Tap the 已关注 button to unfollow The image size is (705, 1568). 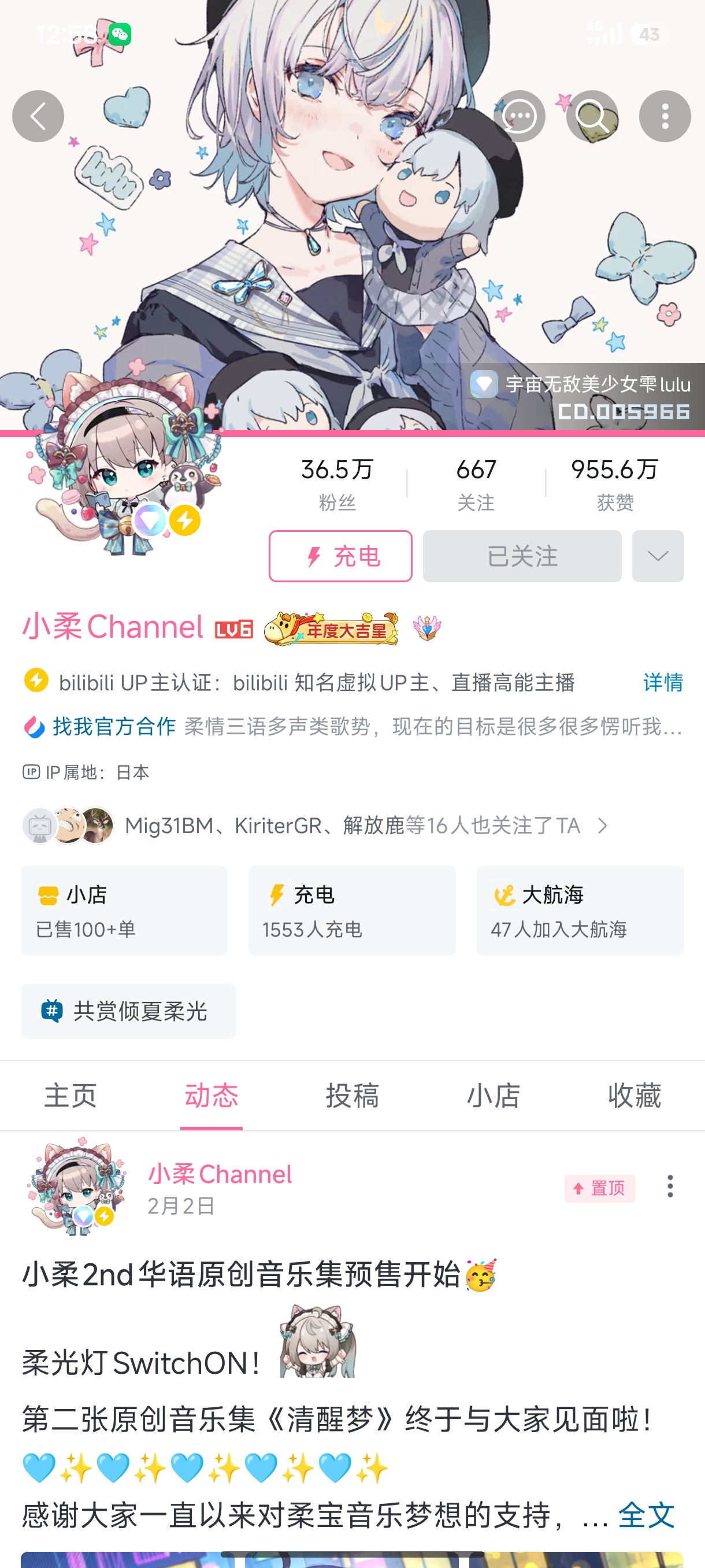point(522,556)
